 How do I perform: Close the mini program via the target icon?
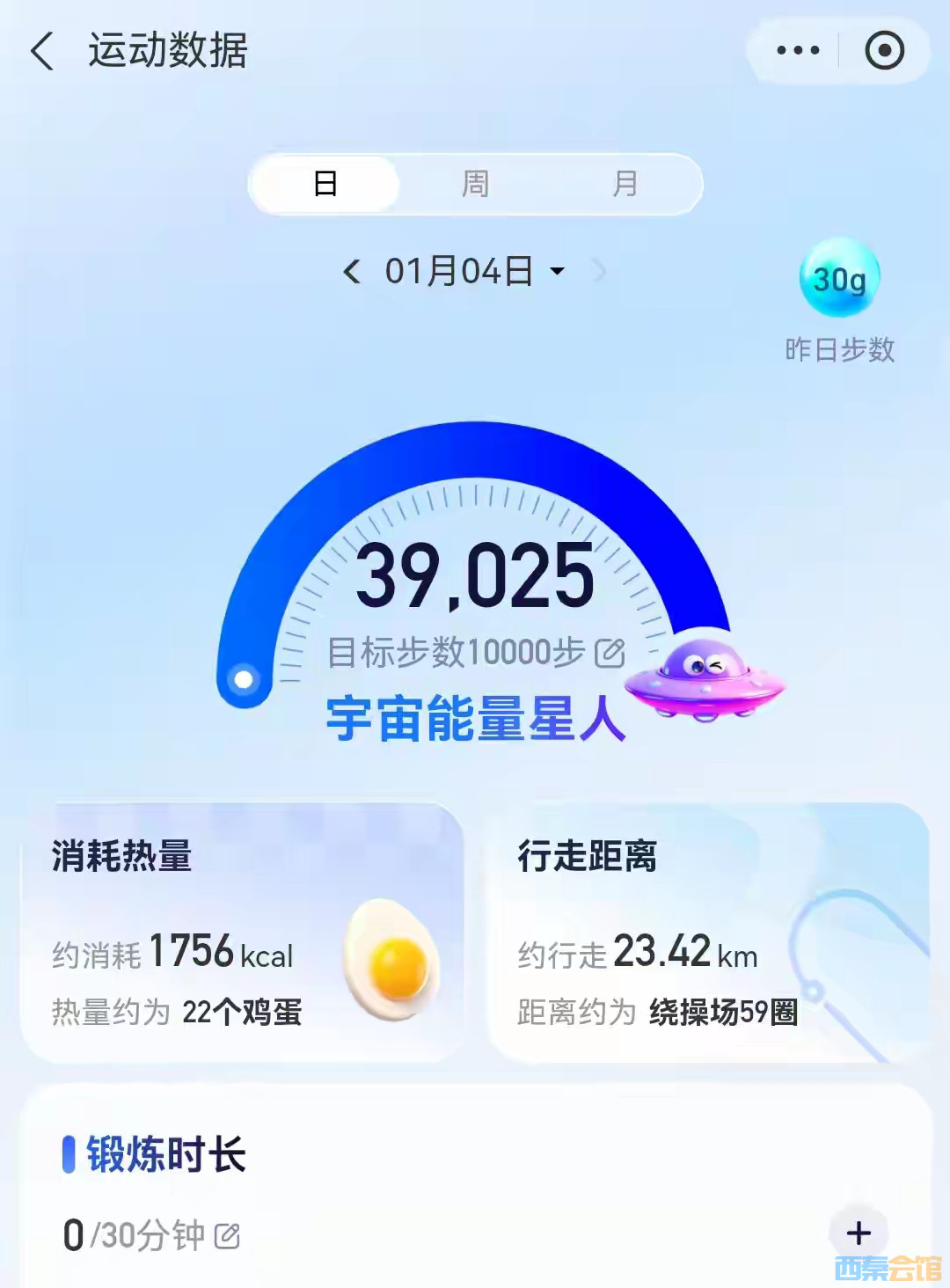point(884,51)
